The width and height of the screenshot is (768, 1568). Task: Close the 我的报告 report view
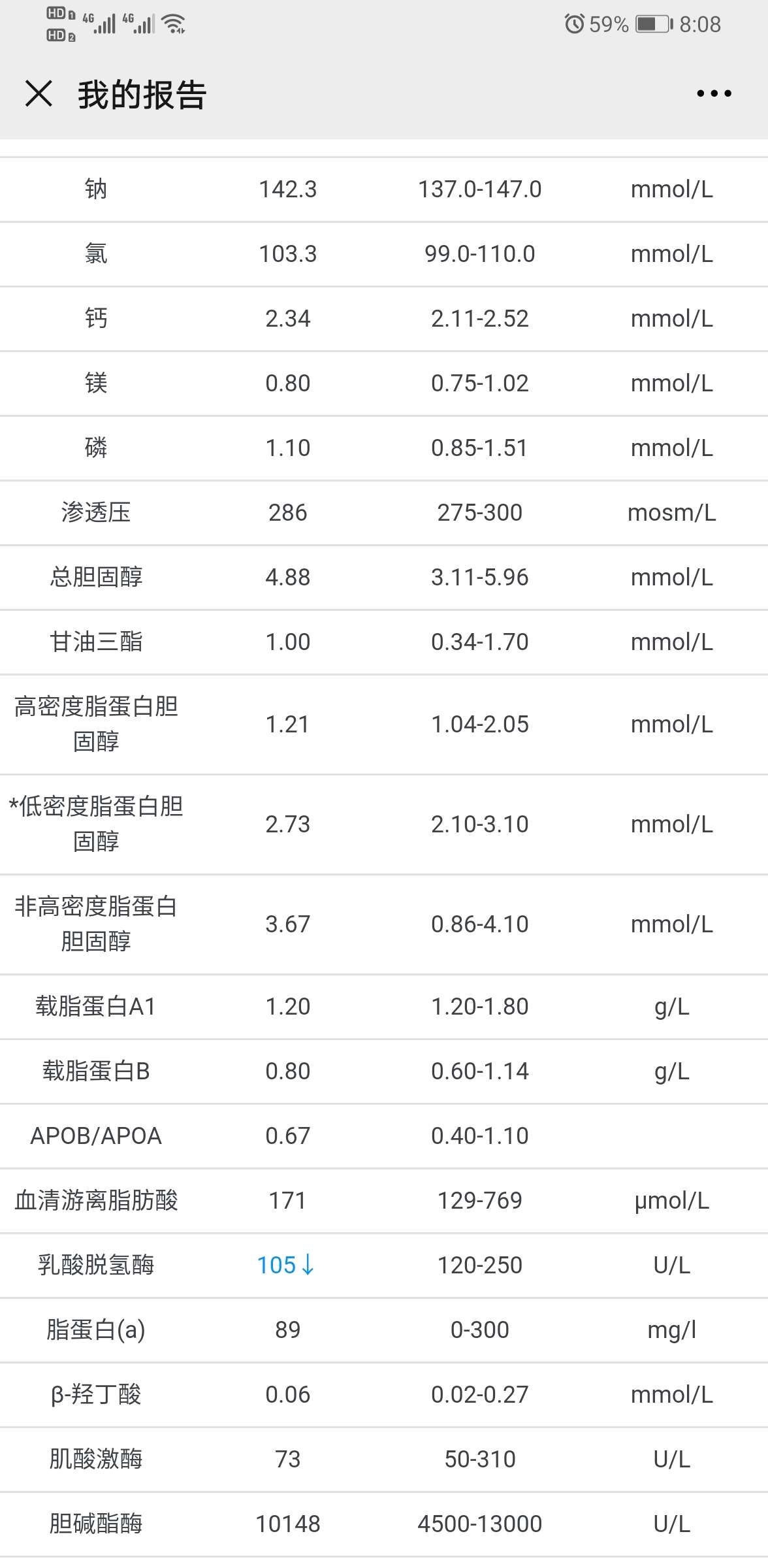tap(37, 94)
